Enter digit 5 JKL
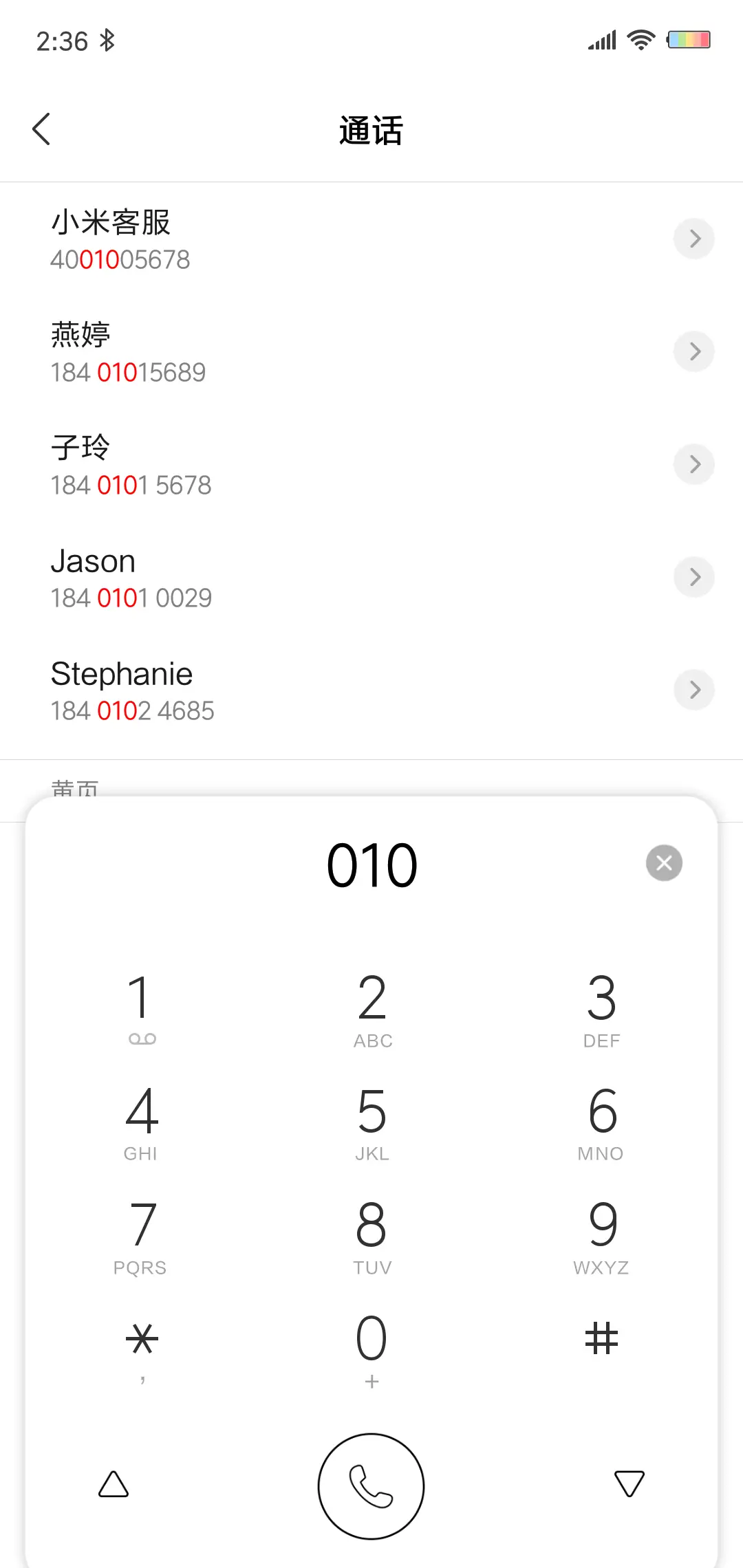The image size is (743, 1568). point(372,1121)
